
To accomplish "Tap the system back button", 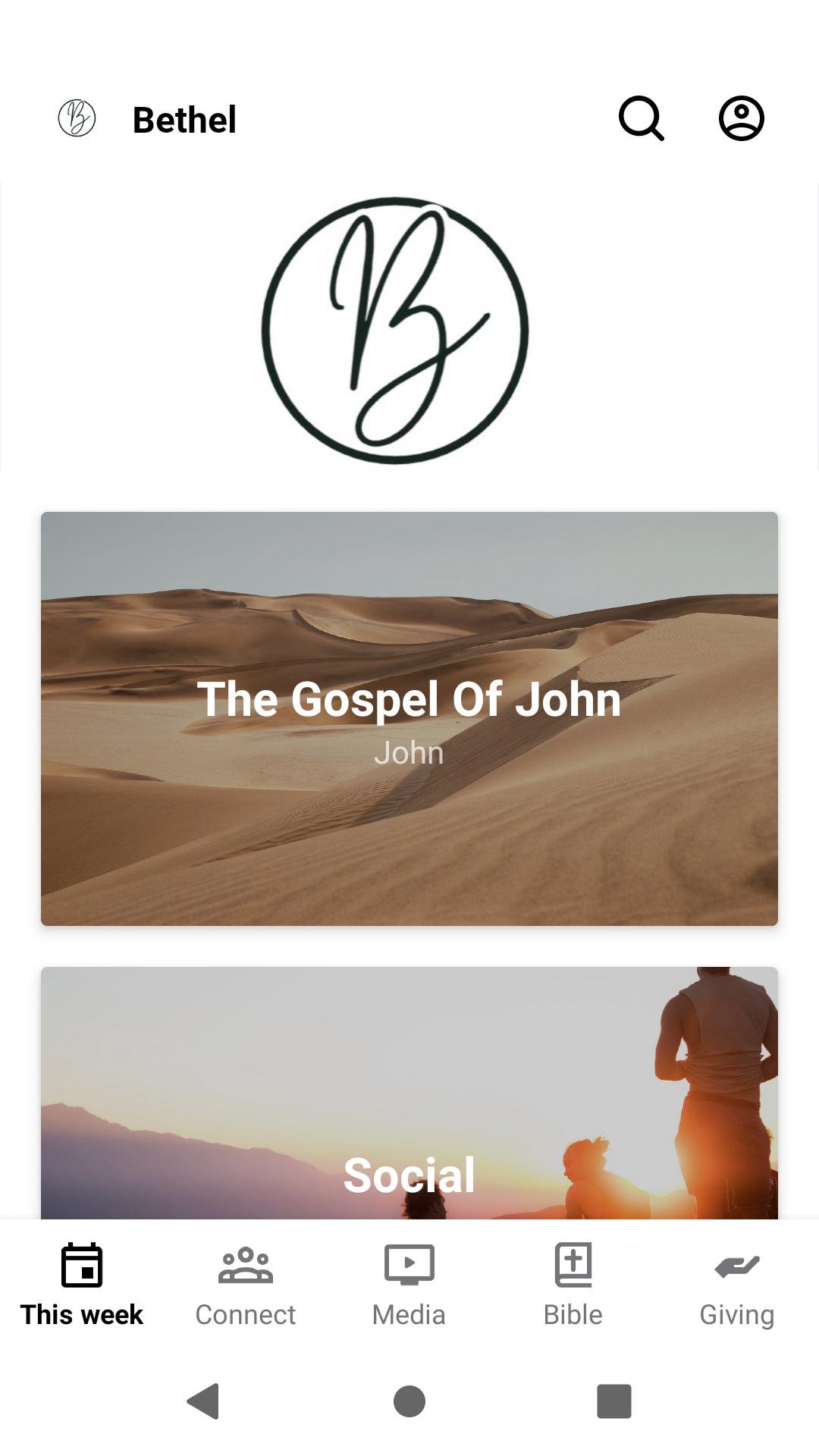I will pos(203,1401).
